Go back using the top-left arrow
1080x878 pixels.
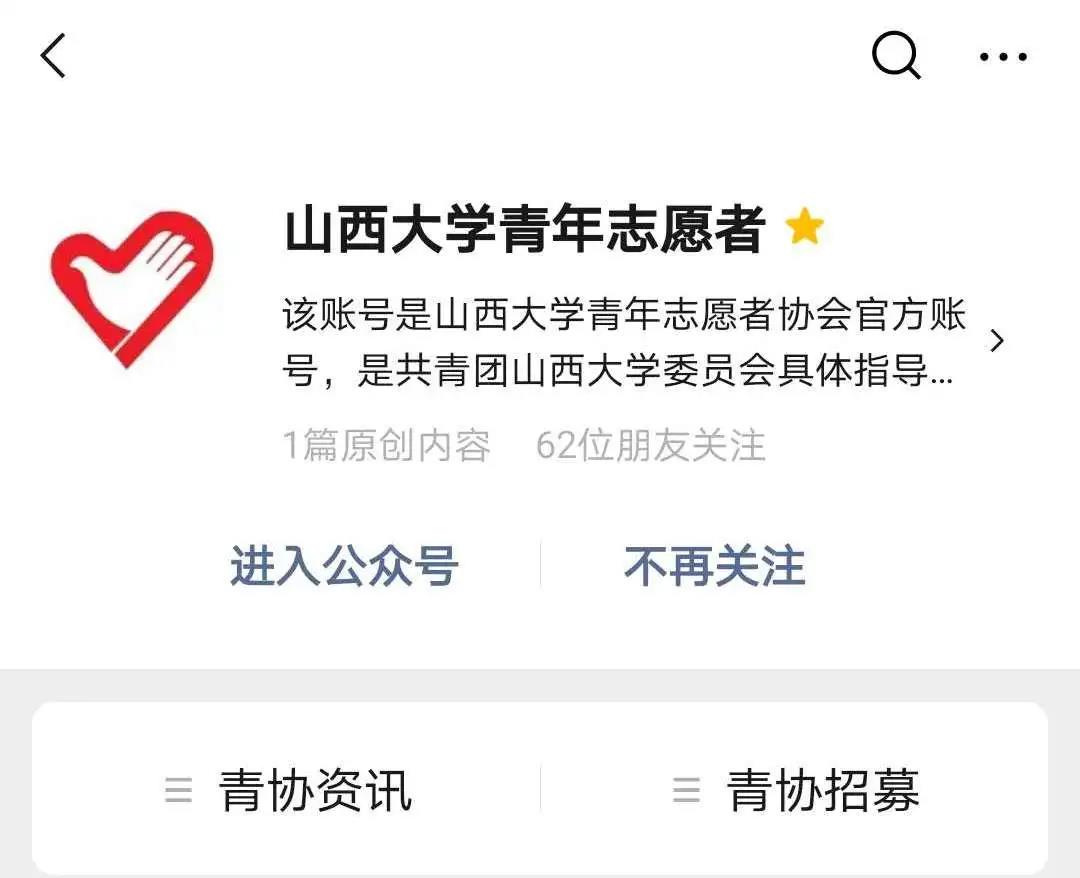click(54, 56)
